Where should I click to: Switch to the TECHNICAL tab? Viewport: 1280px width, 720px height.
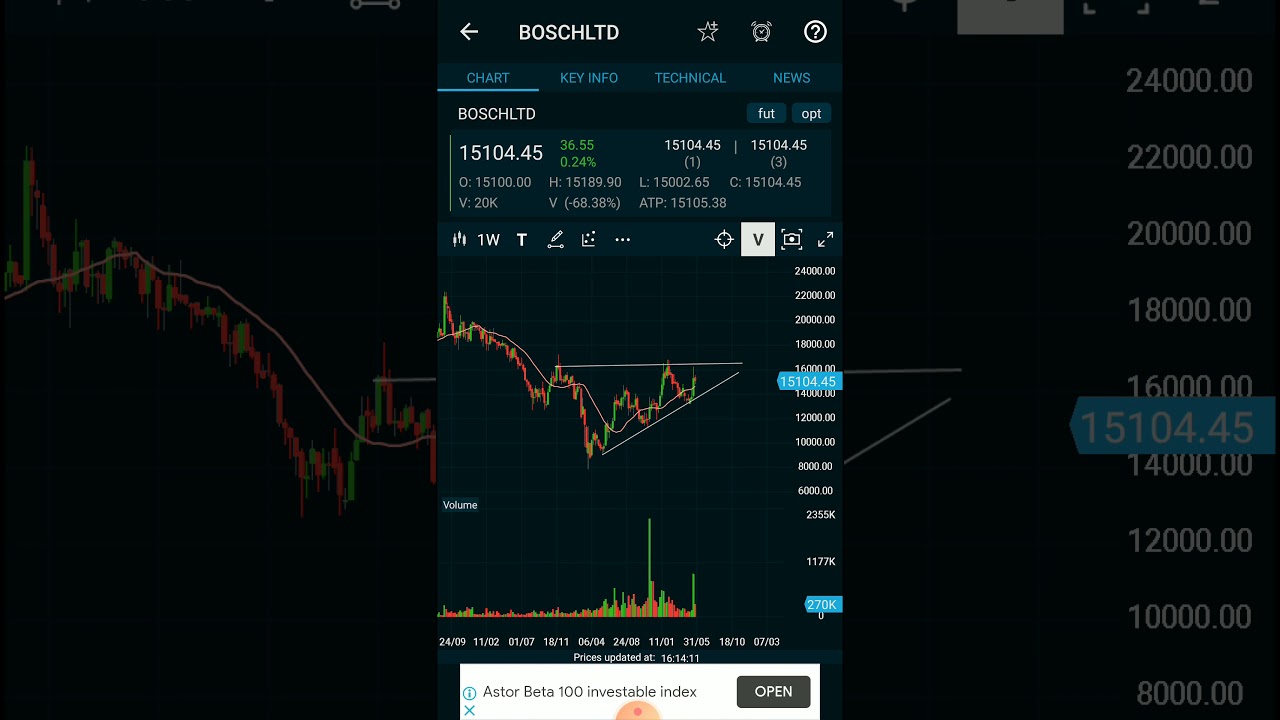[x=690, y=78]
